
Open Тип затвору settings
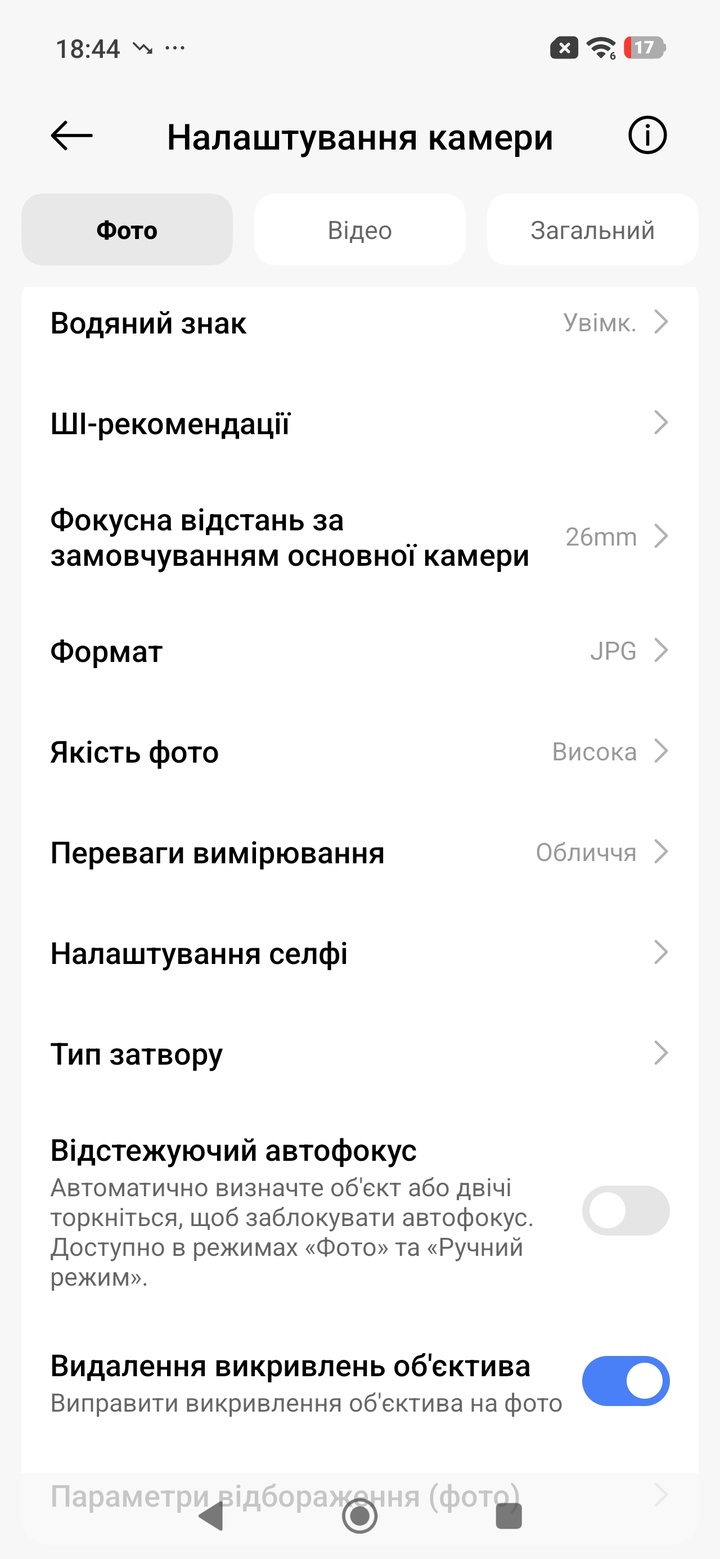pos(359,1054)
